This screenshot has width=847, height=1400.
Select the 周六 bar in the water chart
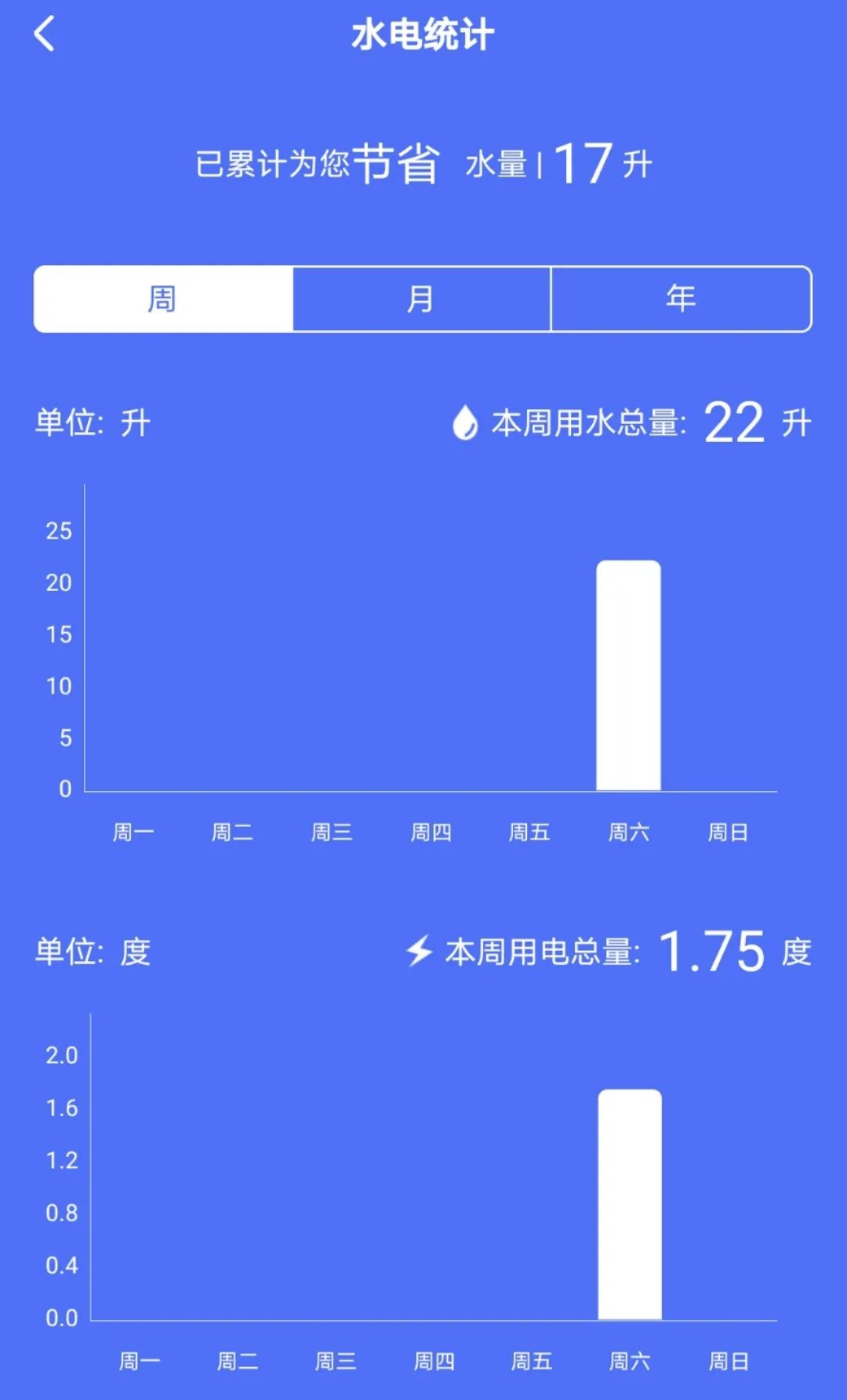628,674
